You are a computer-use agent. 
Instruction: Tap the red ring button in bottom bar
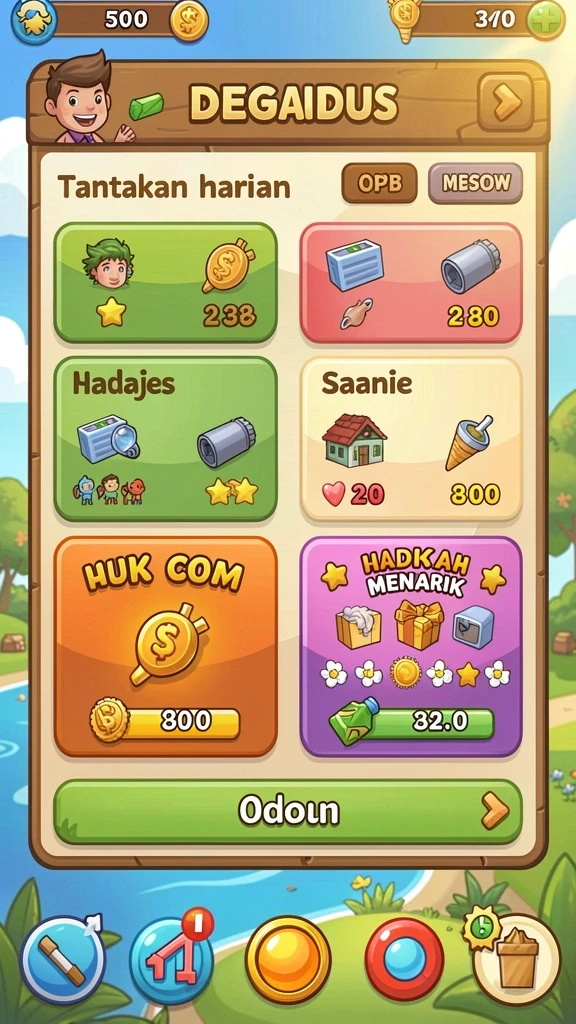404,959
